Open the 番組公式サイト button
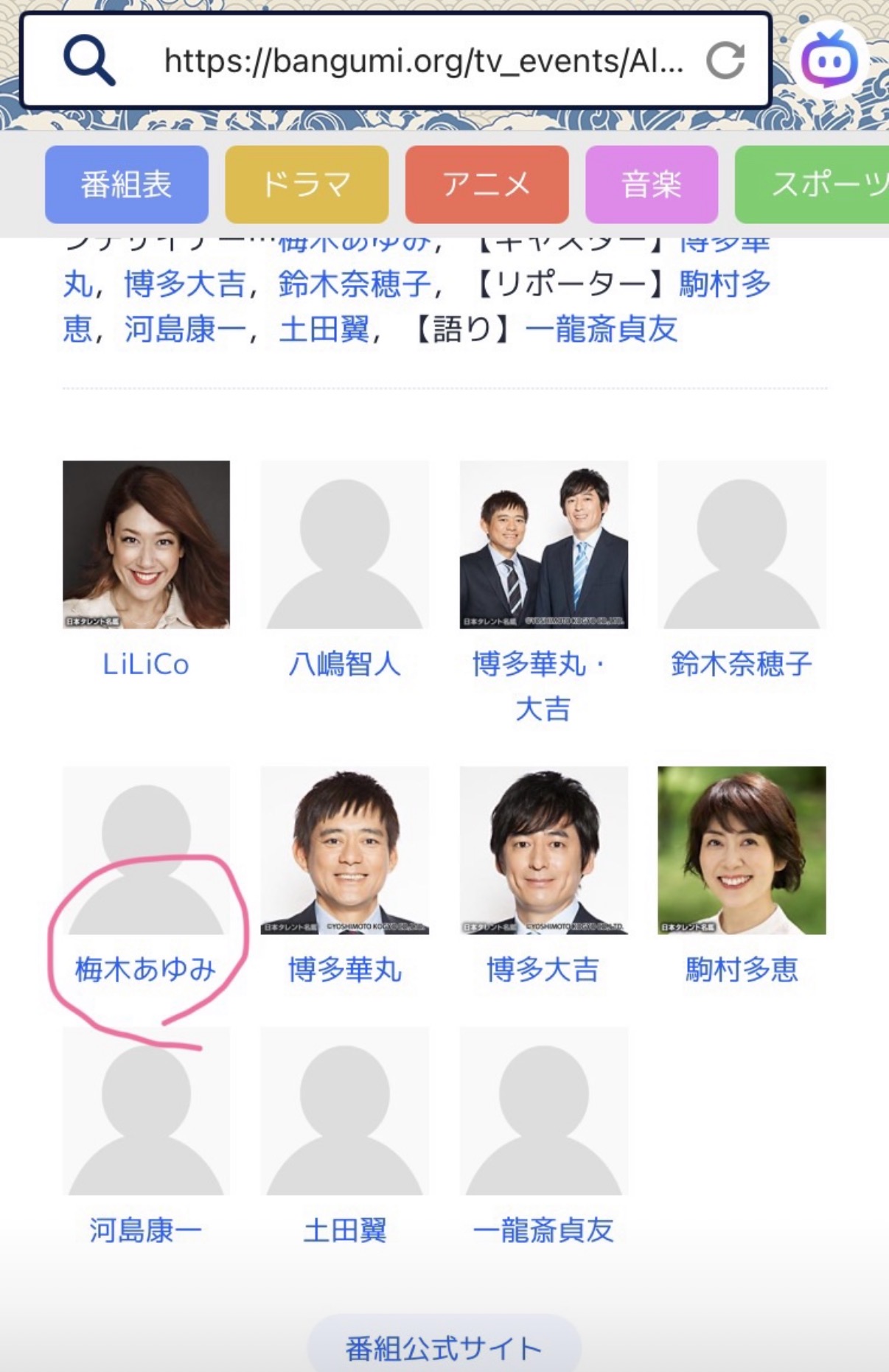This screenshot has height=1372, width=889. 444,1348
